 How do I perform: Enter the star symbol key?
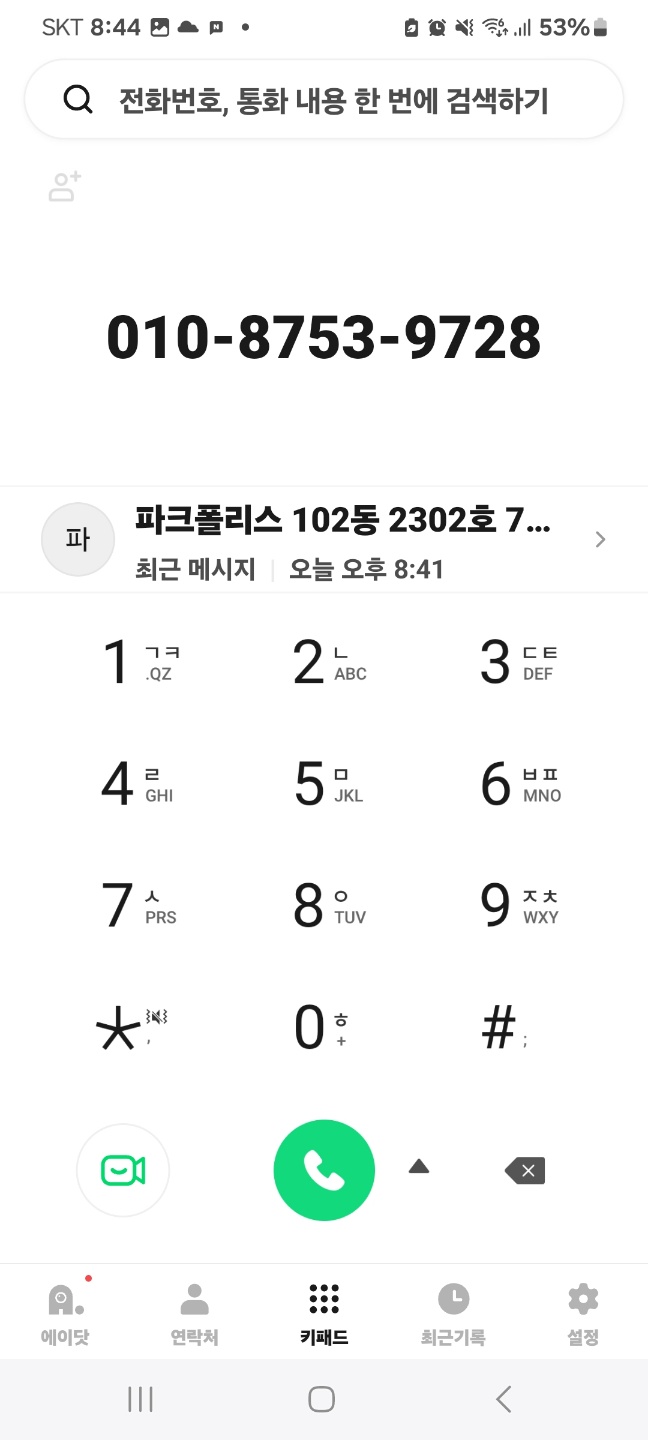135,1028
